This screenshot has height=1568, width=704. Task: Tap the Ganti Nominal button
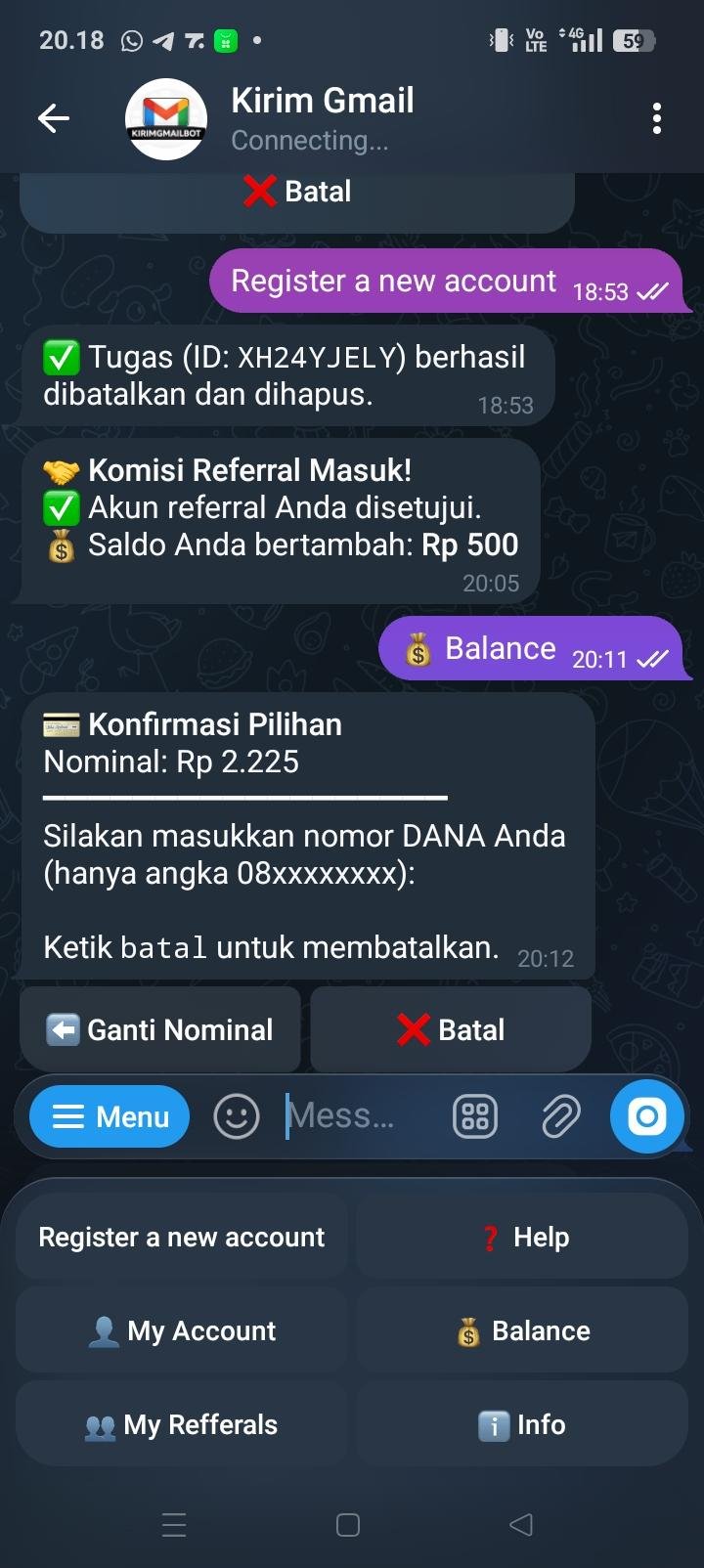pos(160,1029)
